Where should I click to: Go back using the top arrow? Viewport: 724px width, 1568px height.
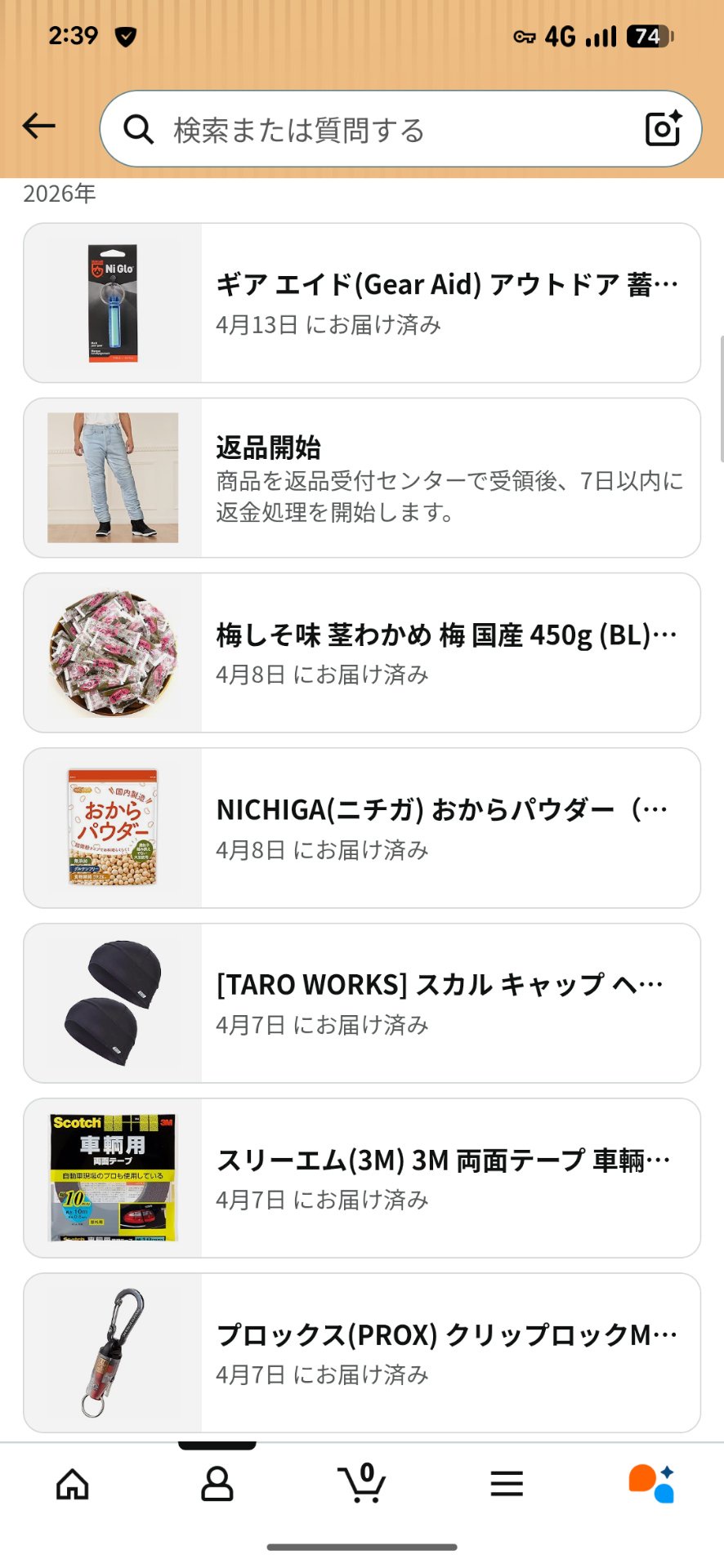click(38, 127)
